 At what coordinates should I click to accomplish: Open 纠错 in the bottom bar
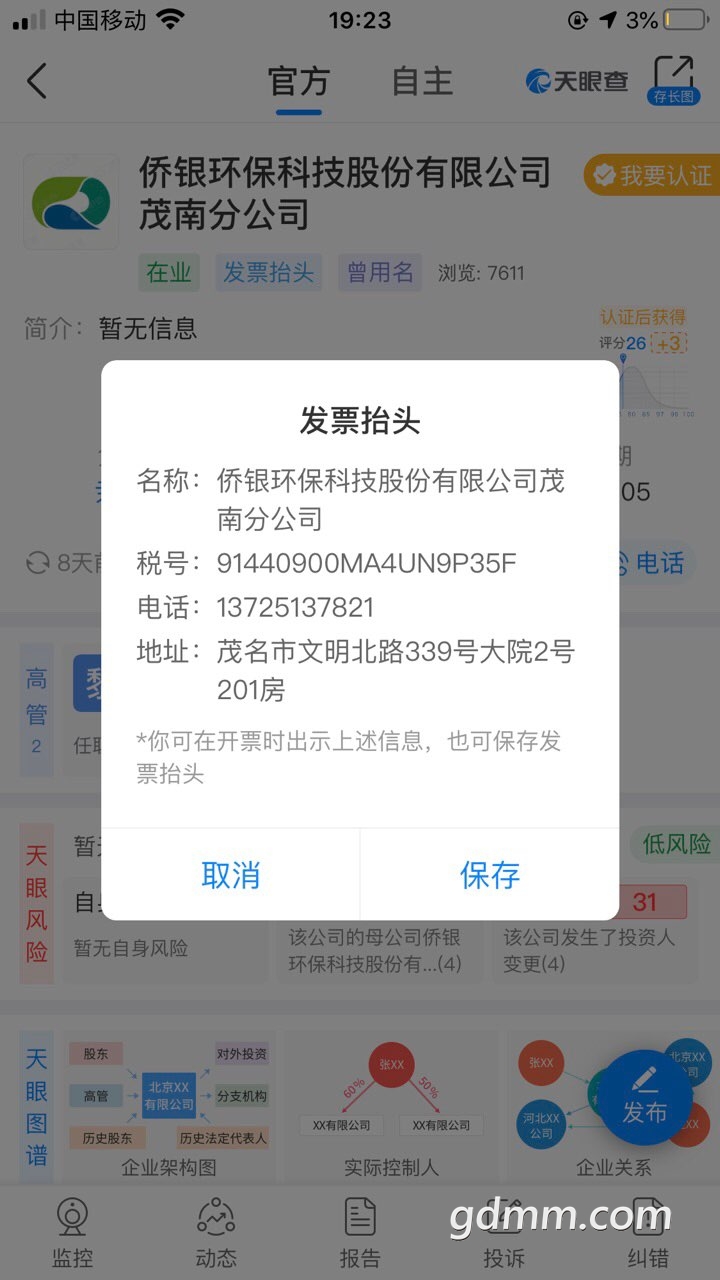pos(648,1232)
